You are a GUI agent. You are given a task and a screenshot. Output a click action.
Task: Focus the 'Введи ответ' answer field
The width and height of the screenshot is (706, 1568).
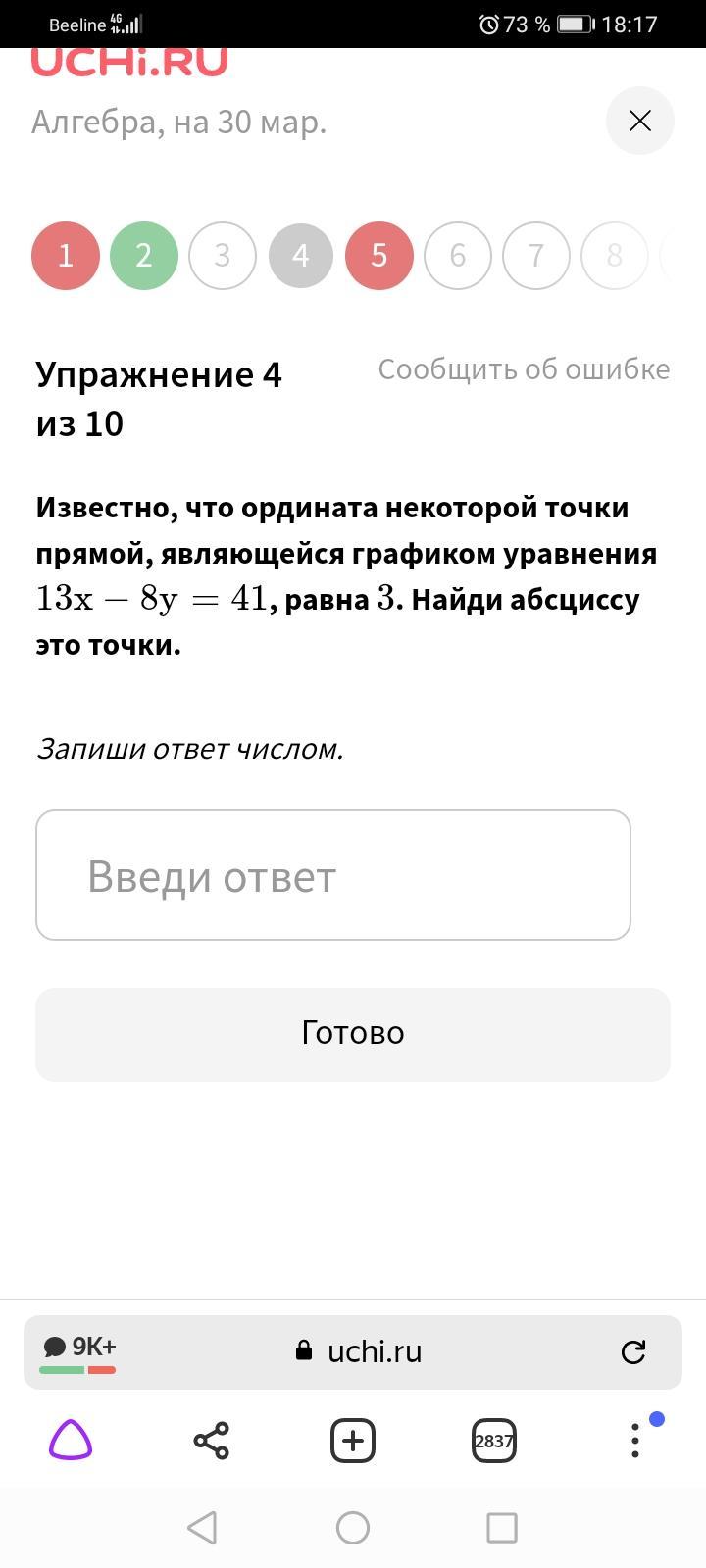[333, 875]
